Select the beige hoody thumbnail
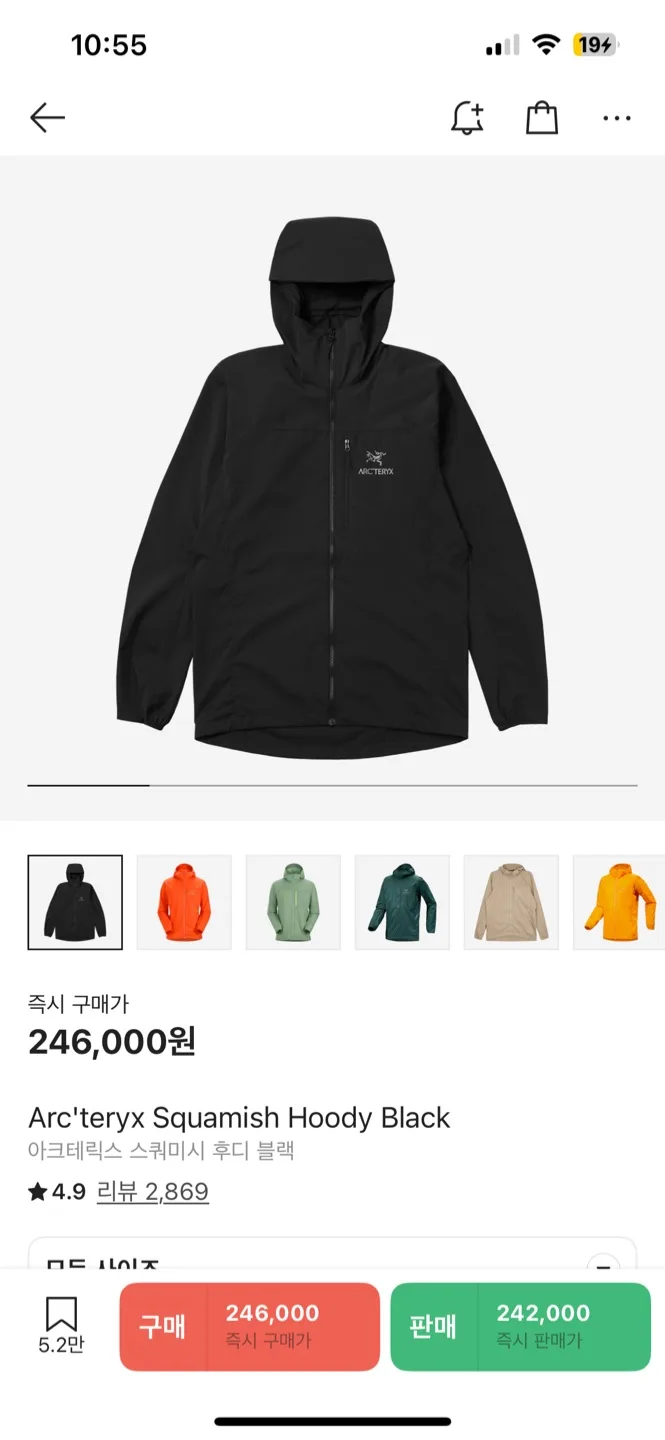Image resolution: width=665 pixels, height=1440 pixels. tap(511, 902)
